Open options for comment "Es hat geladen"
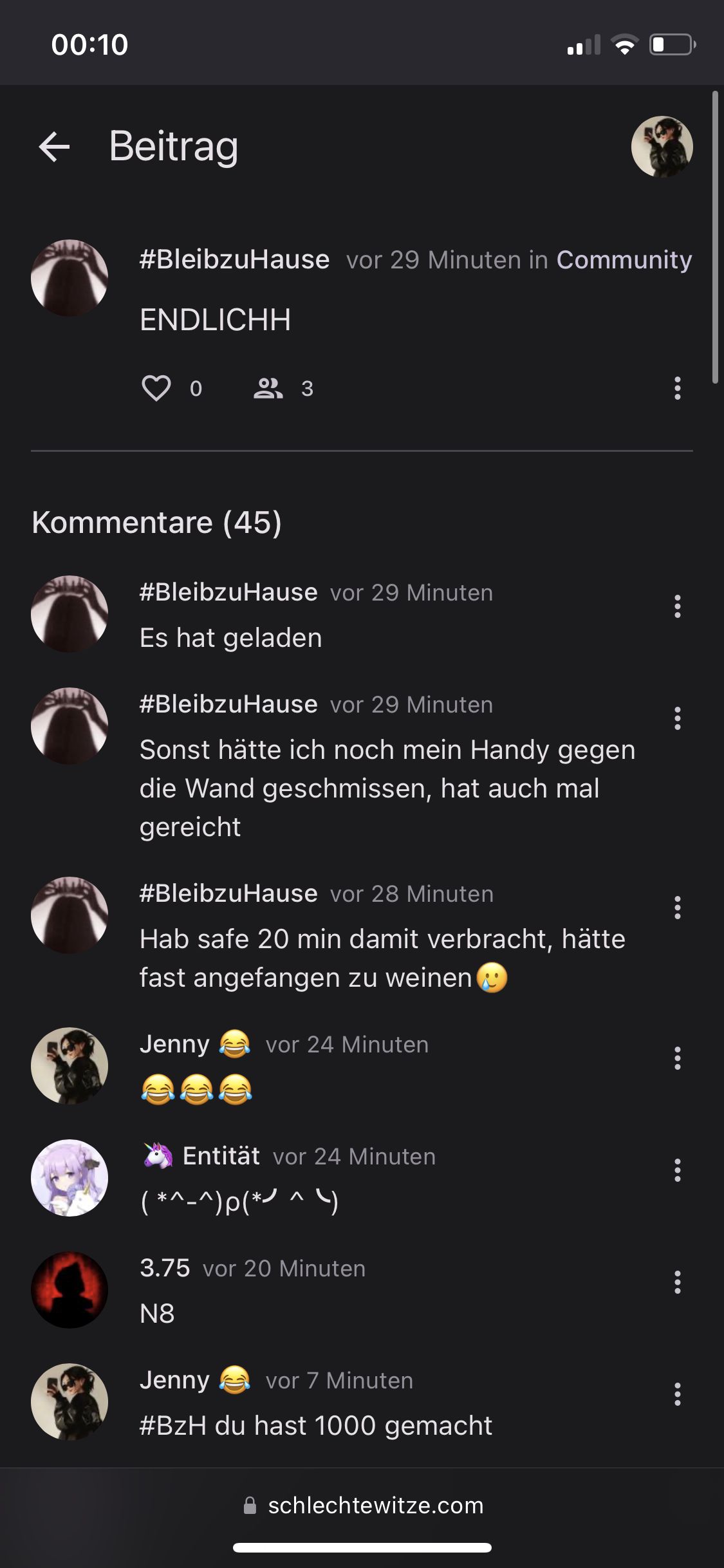This screenshot has height=1568, width=724. click(677, 606)
